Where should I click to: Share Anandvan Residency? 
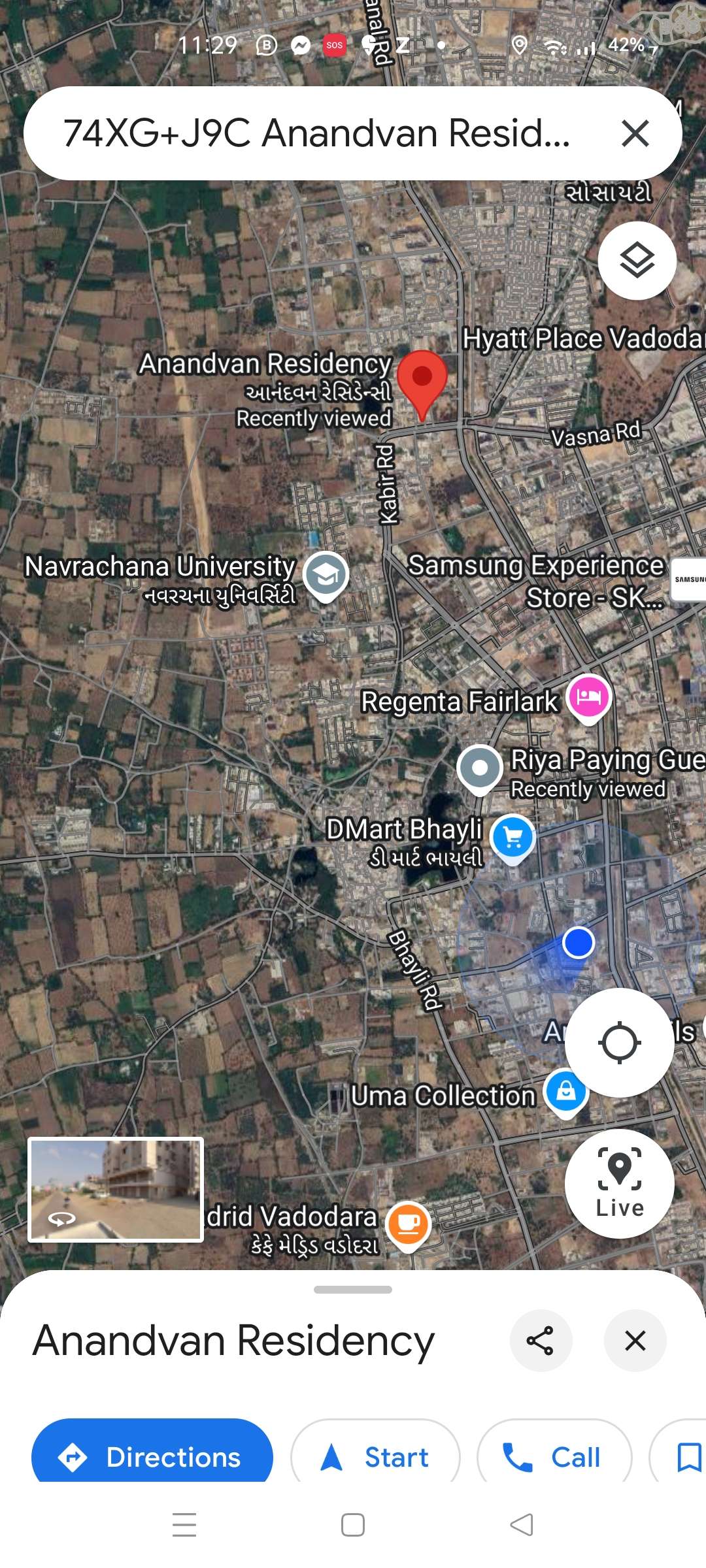(541, 1341)
